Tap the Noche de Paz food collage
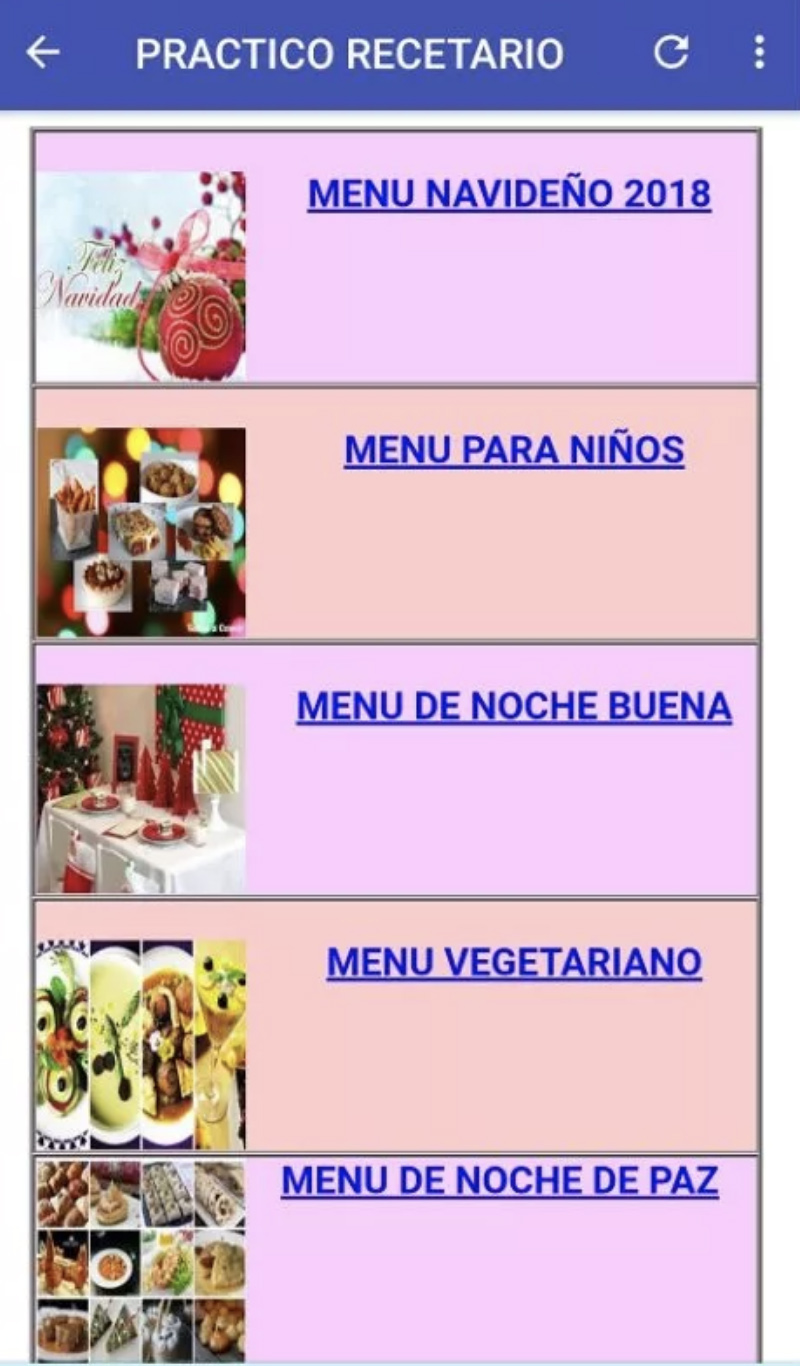The width and height of the screenshot is (800, 1366). [x=141, y=1260]
